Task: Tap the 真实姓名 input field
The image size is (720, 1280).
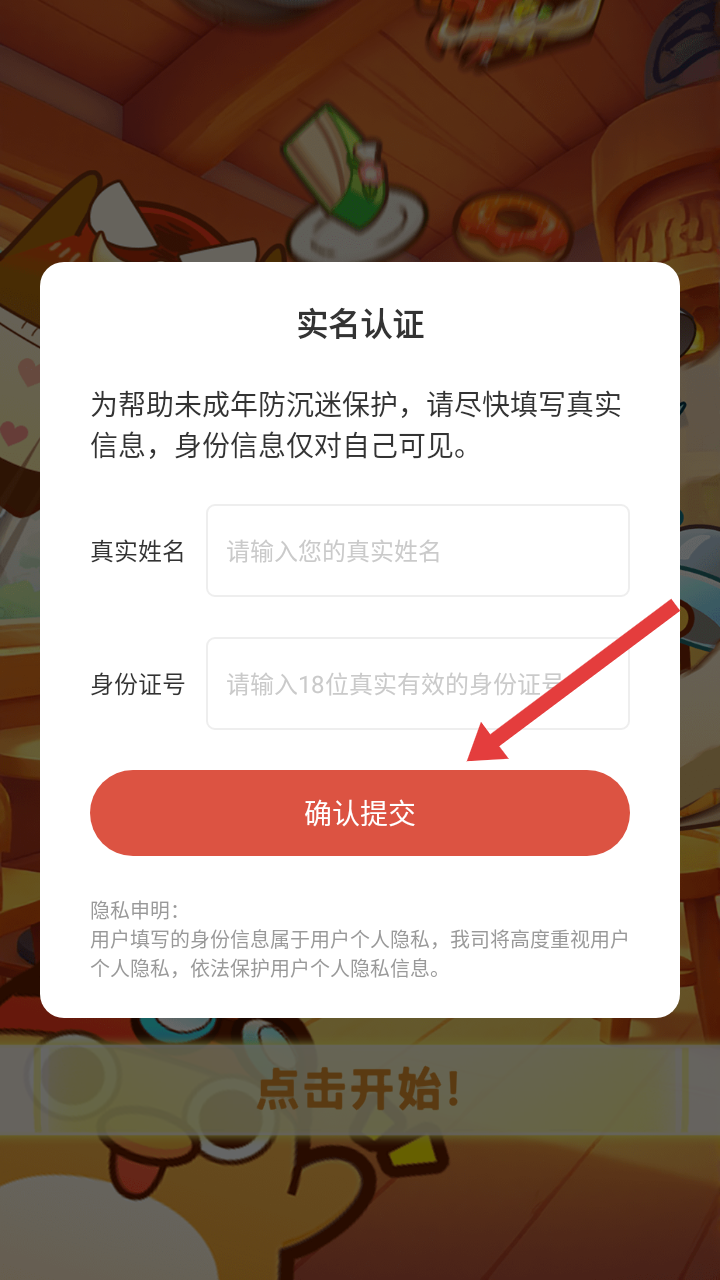Action: [417, 551]
